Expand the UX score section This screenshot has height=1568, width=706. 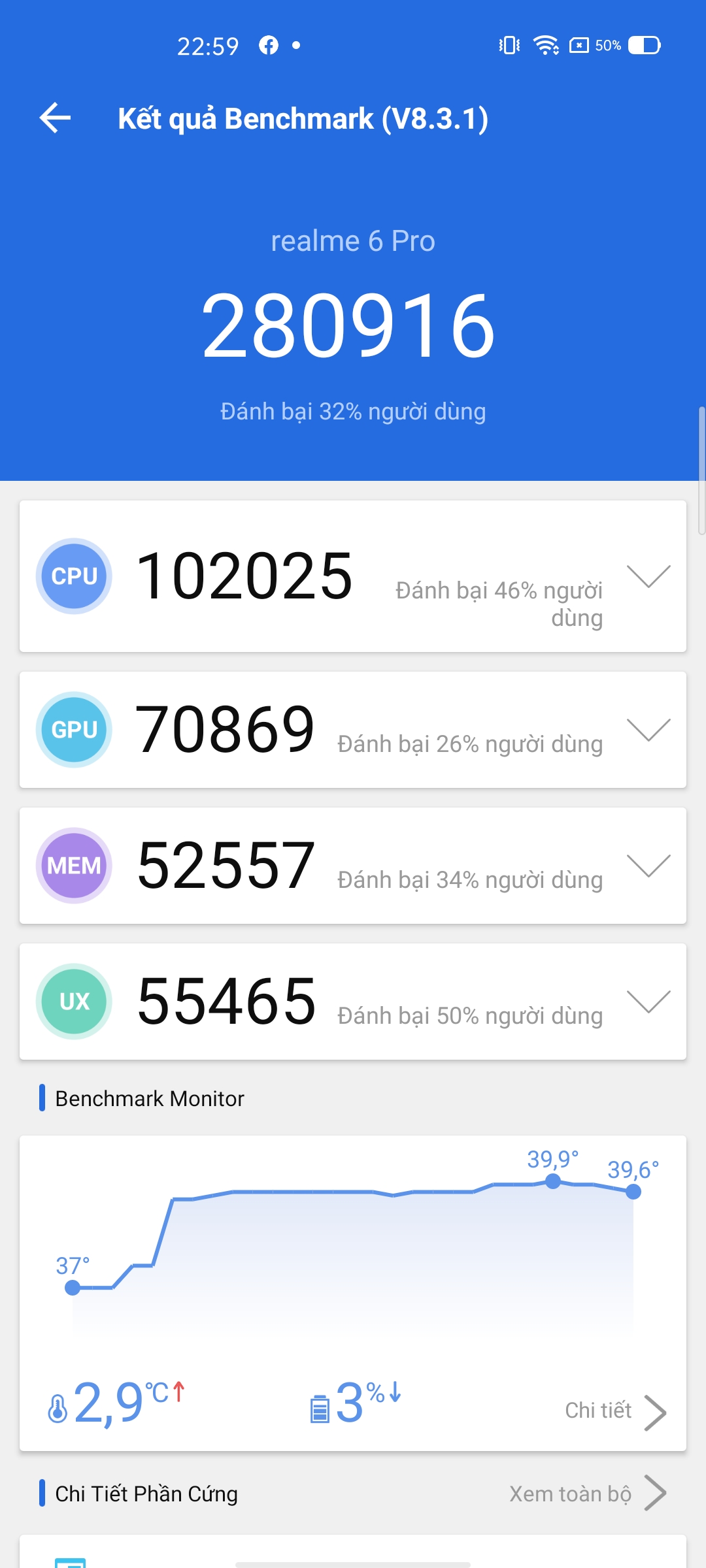[648, 1002]
